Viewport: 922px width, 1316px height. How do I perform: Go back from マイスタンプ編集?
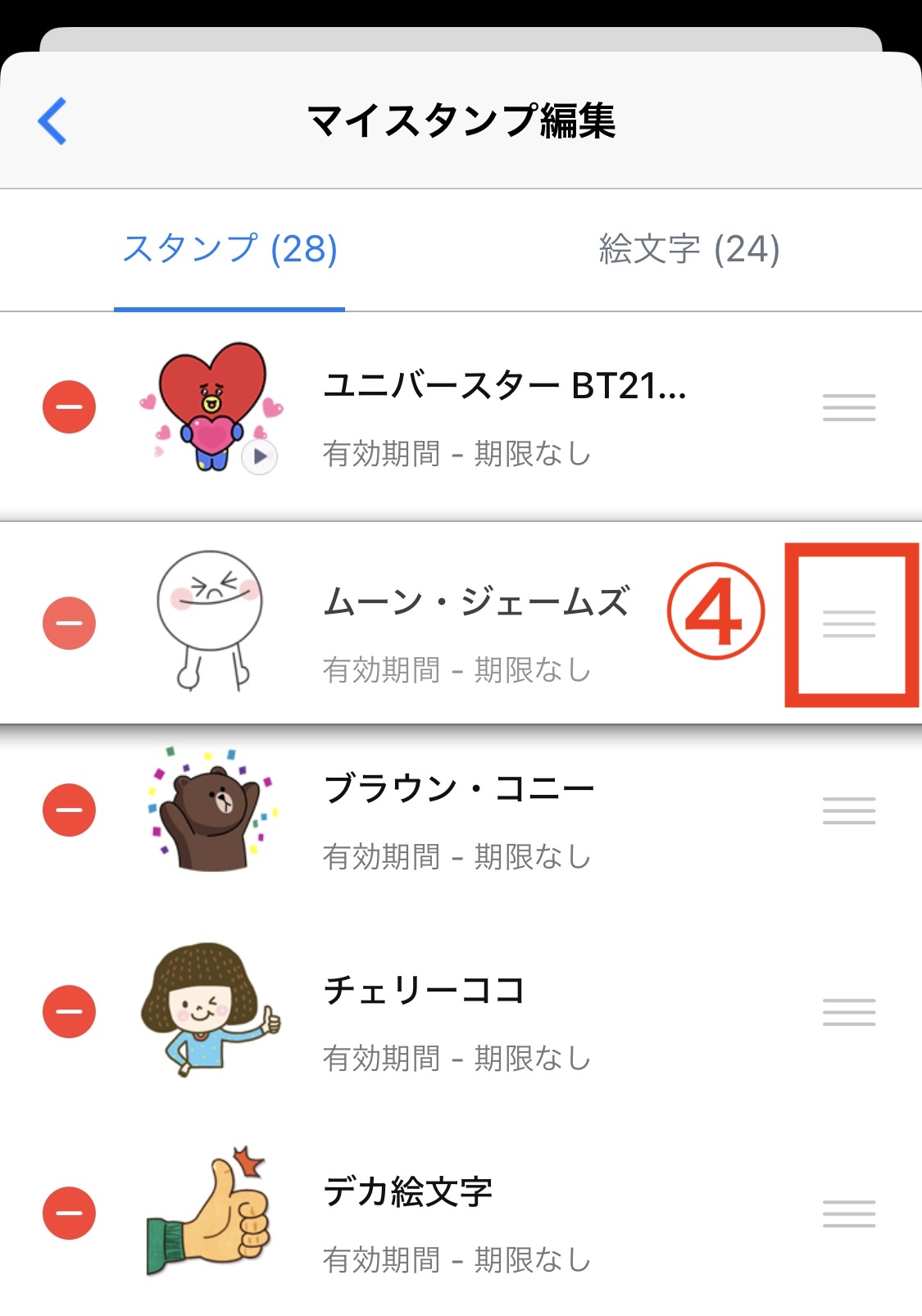coord(52,121)
